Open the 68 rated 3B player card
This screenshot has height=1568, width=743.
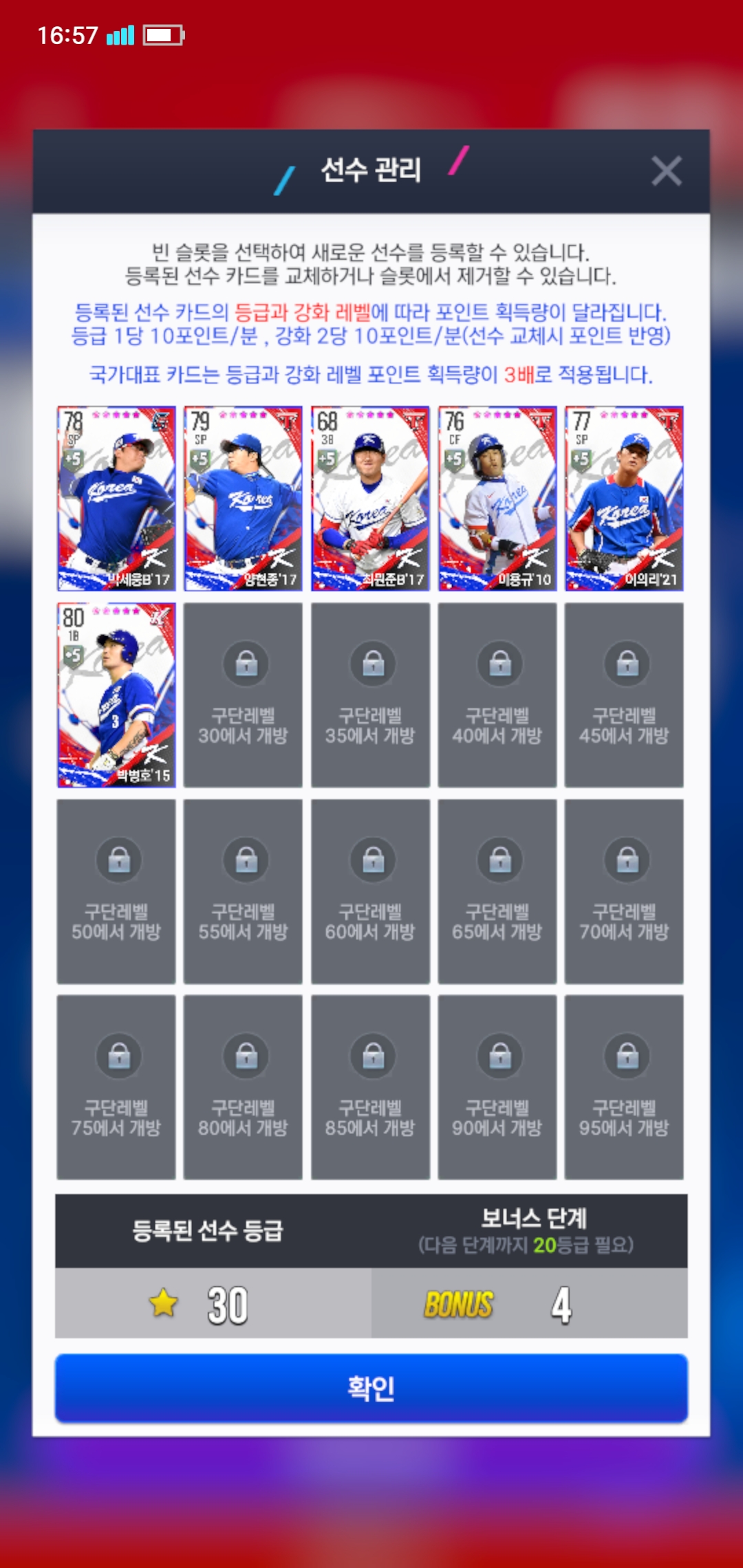(x=370, y=499)
